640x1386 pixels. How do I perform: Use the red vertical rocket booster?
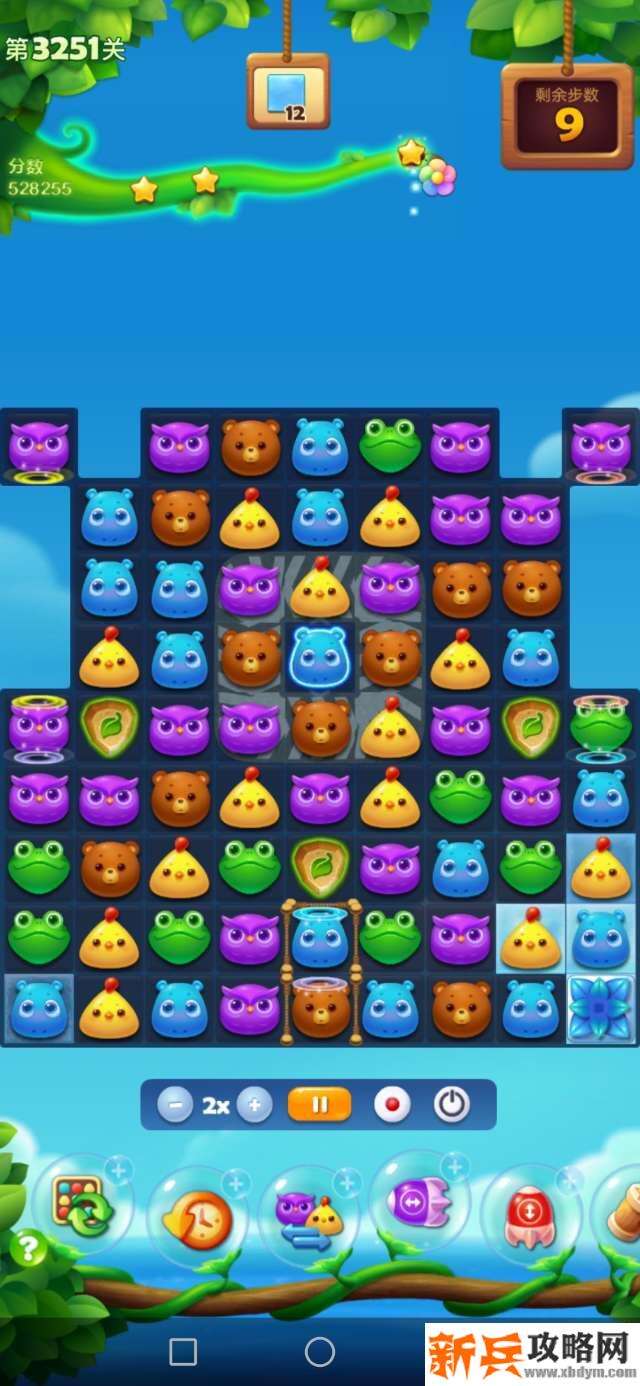[530, 1213]
